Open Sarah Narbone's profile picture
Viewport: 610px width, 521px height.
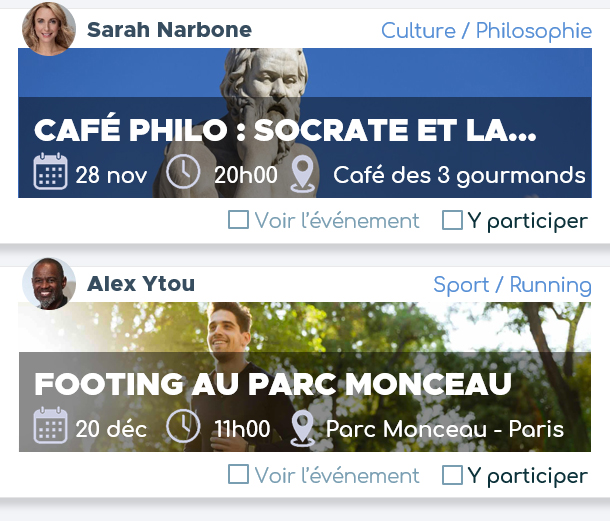tap(48, 29)
